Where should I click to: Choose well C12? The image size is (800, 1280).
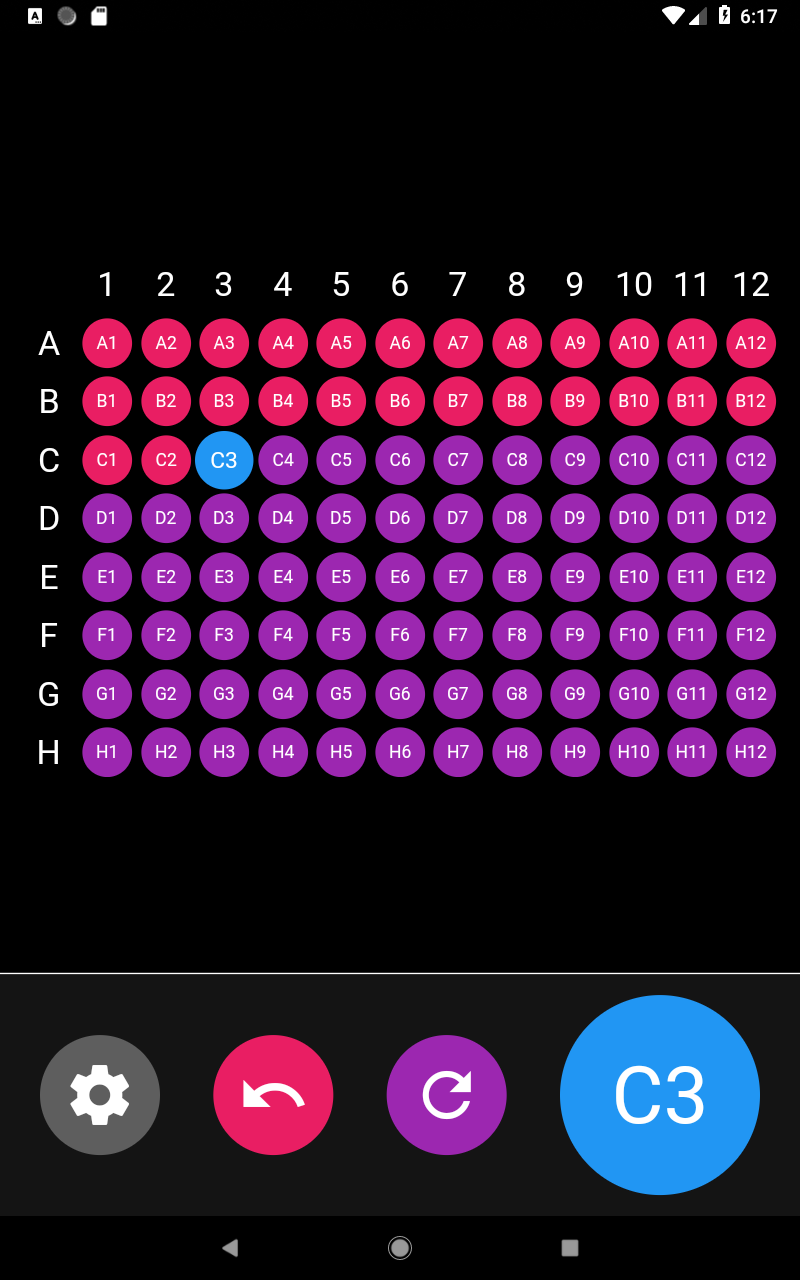tap(751, 460)
